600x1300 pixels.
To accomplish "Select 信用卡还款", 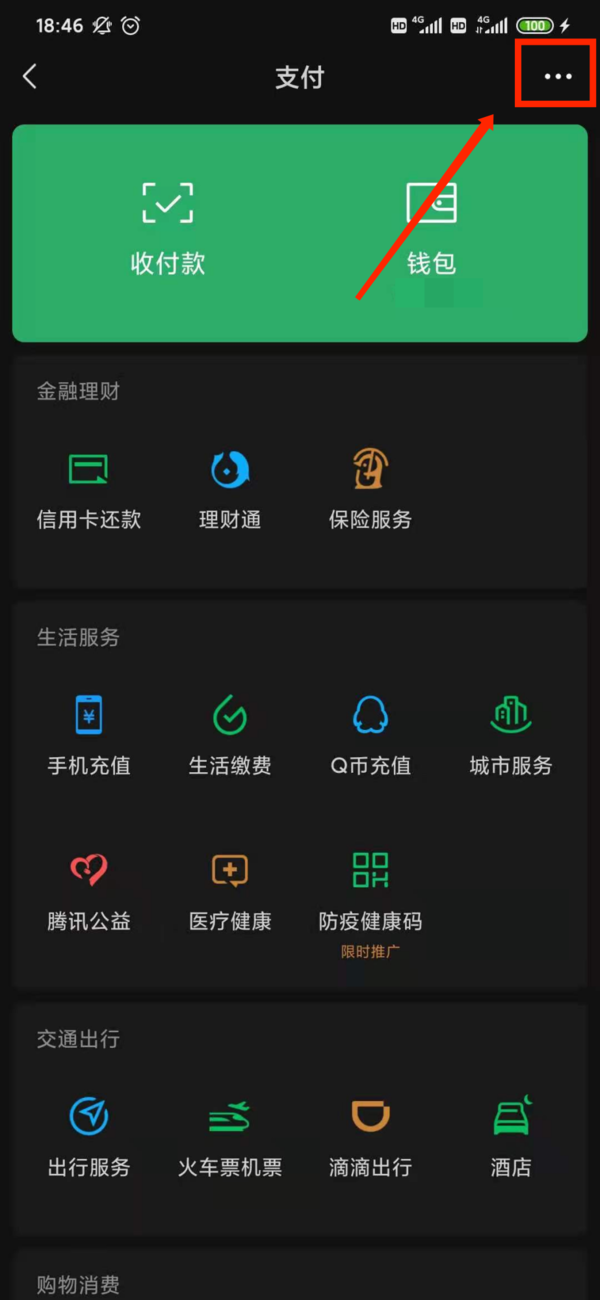I will 89,488.
